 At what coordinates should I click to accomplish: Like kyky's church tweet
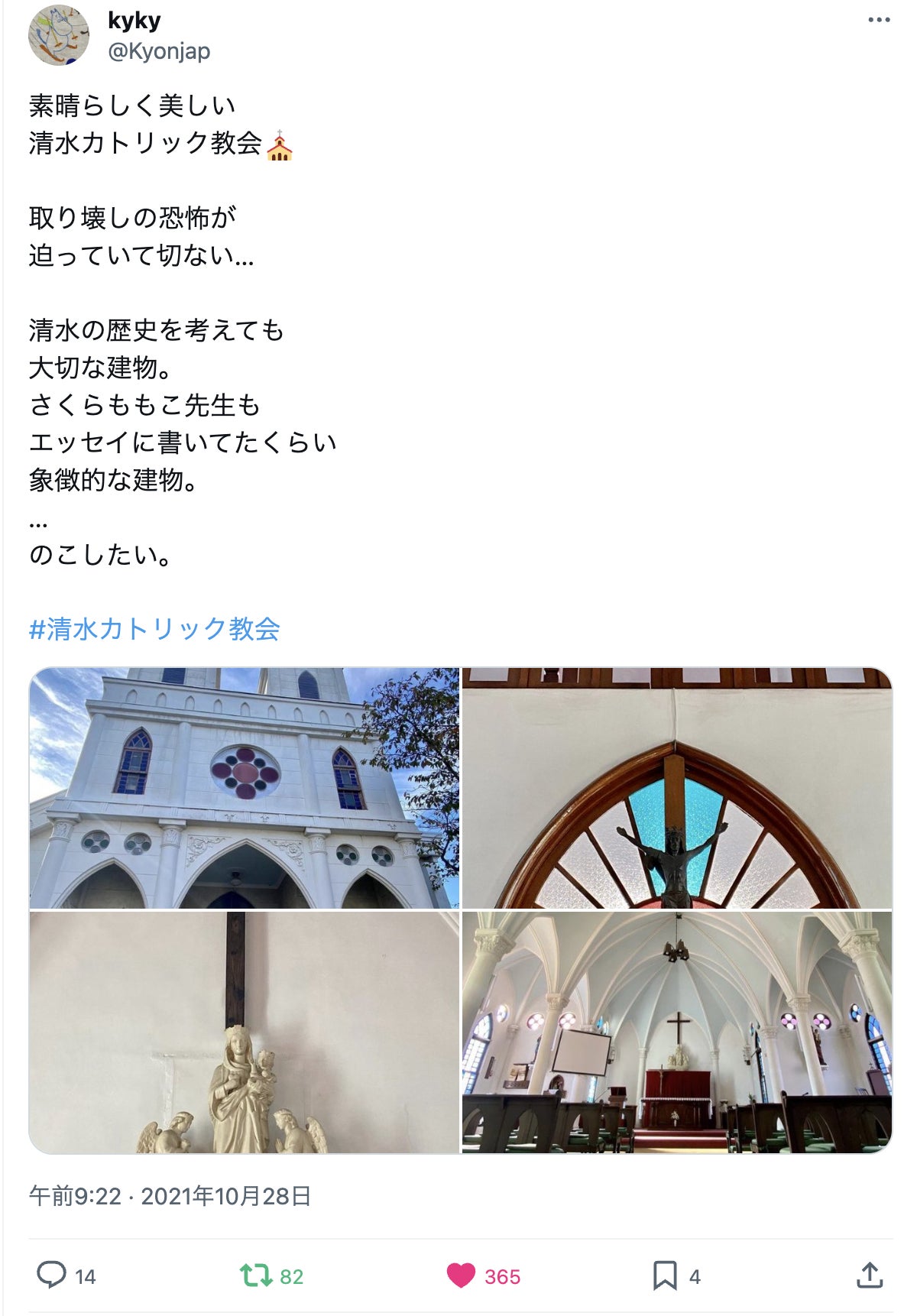[x=461, y=1275]
